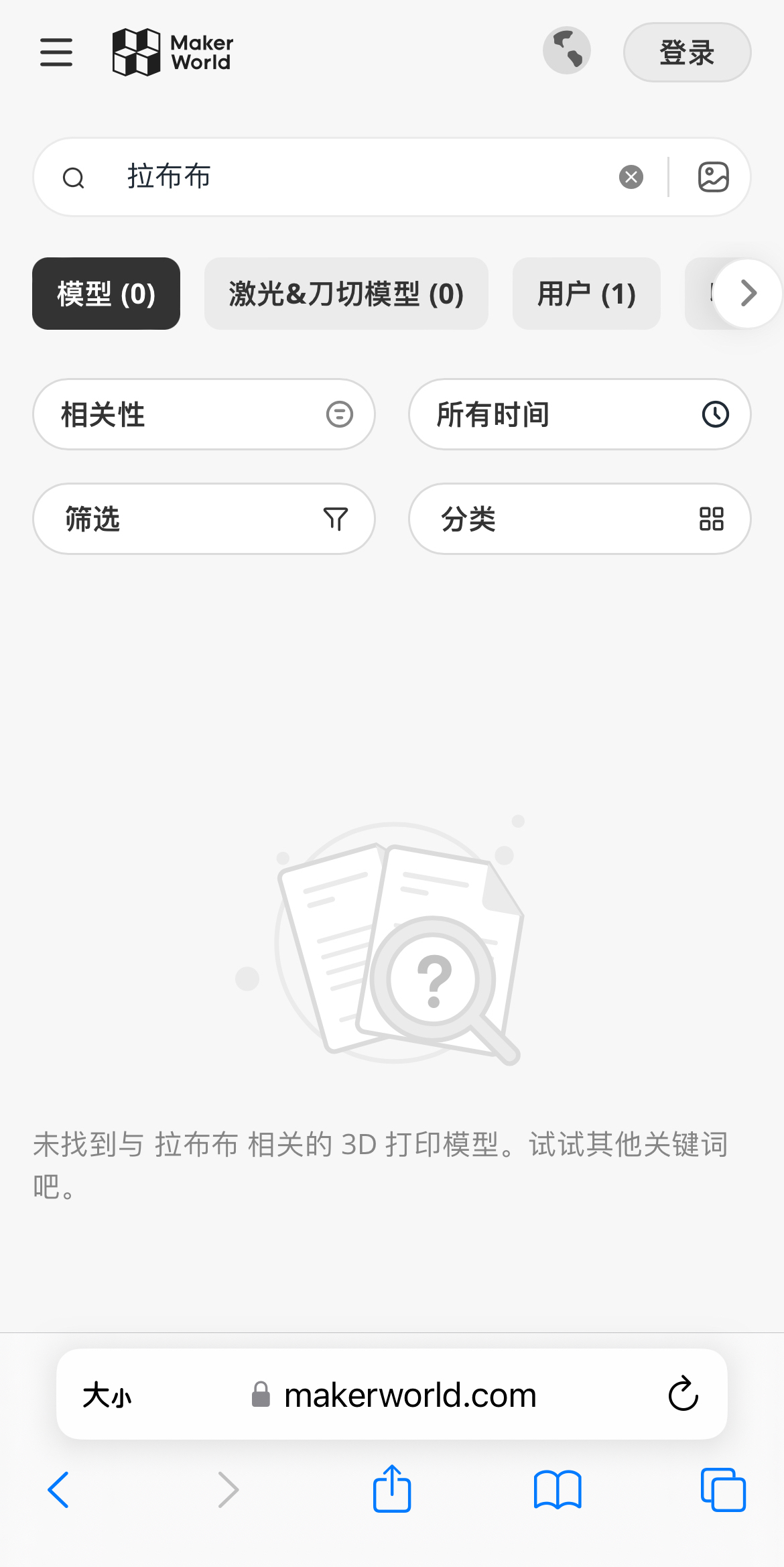784x1567 pixels.
Task: Open the 筛选 filter options
Action: (204, 519)
